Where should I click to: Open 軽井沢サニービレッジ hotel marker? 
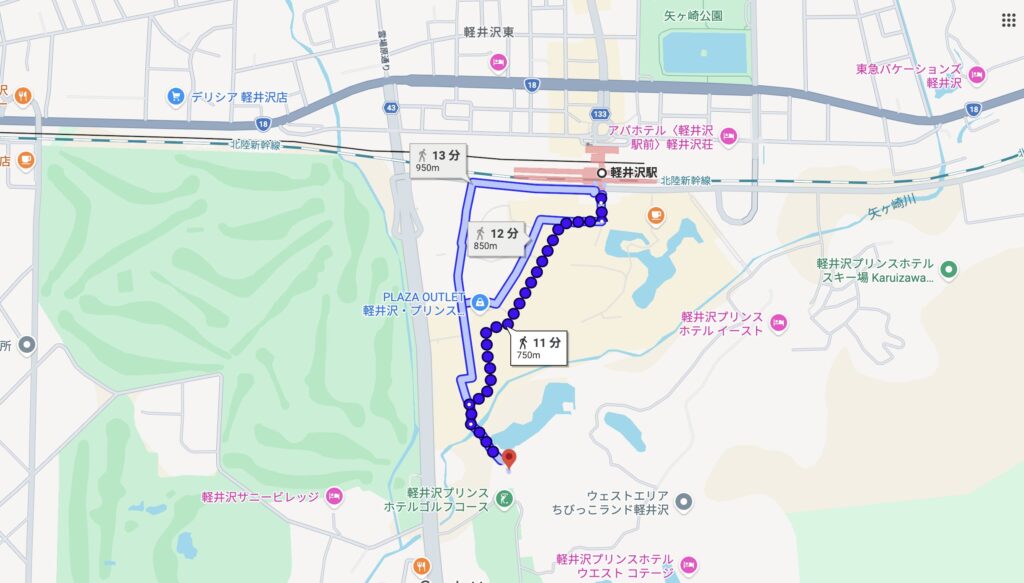(x=334, y=496)
